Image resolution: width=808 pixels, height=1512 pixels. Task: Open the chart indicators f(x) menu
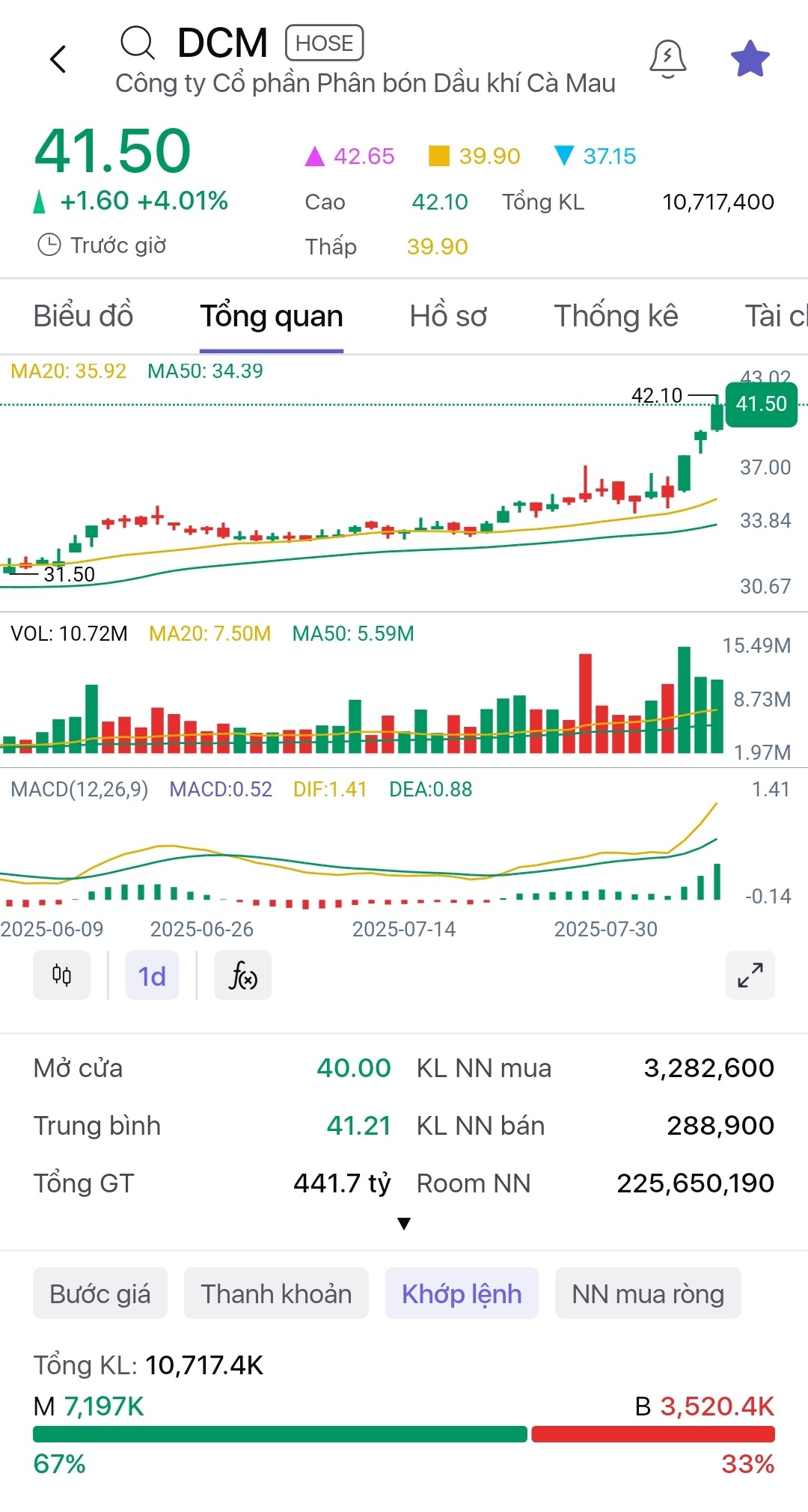pos(242,975)
